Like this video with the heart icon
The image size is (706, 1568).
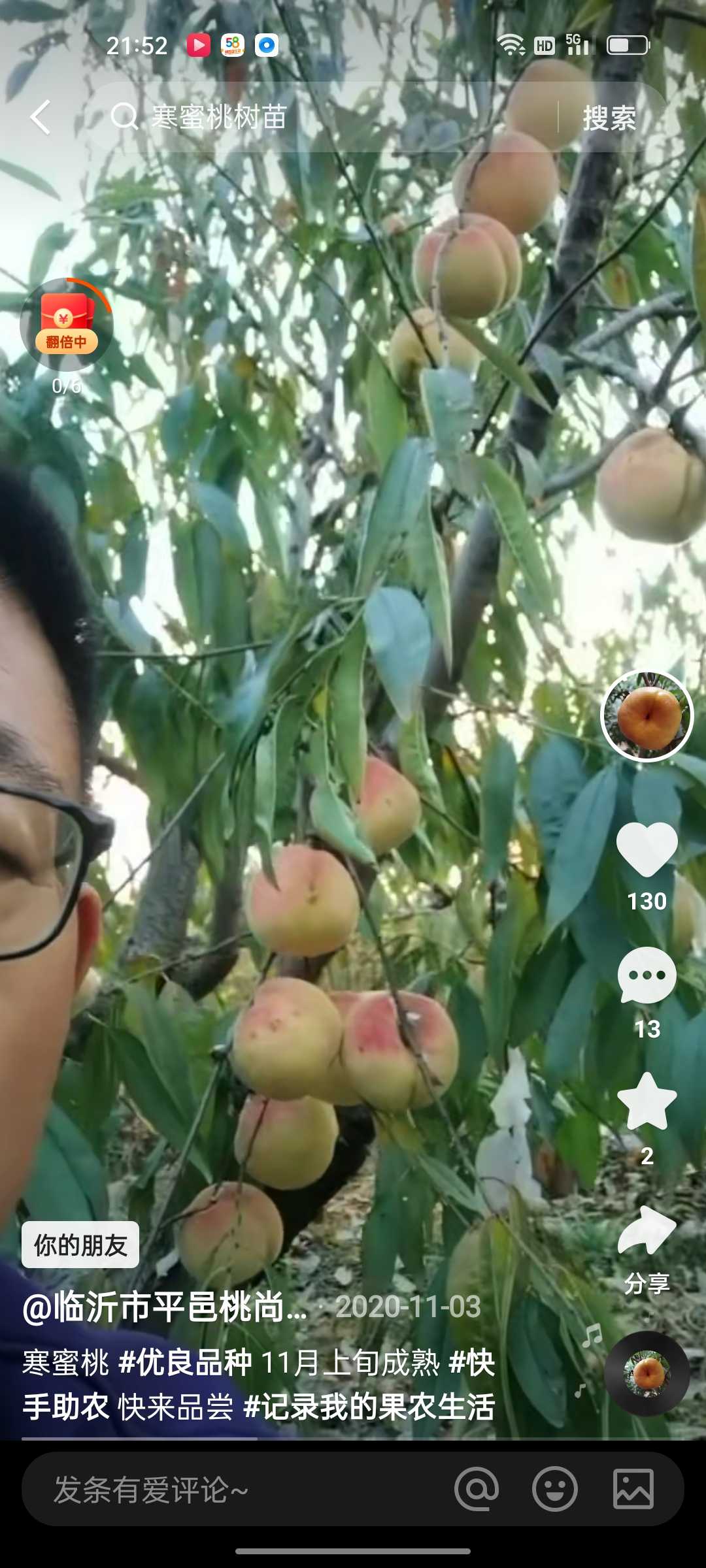coord(647,849)
